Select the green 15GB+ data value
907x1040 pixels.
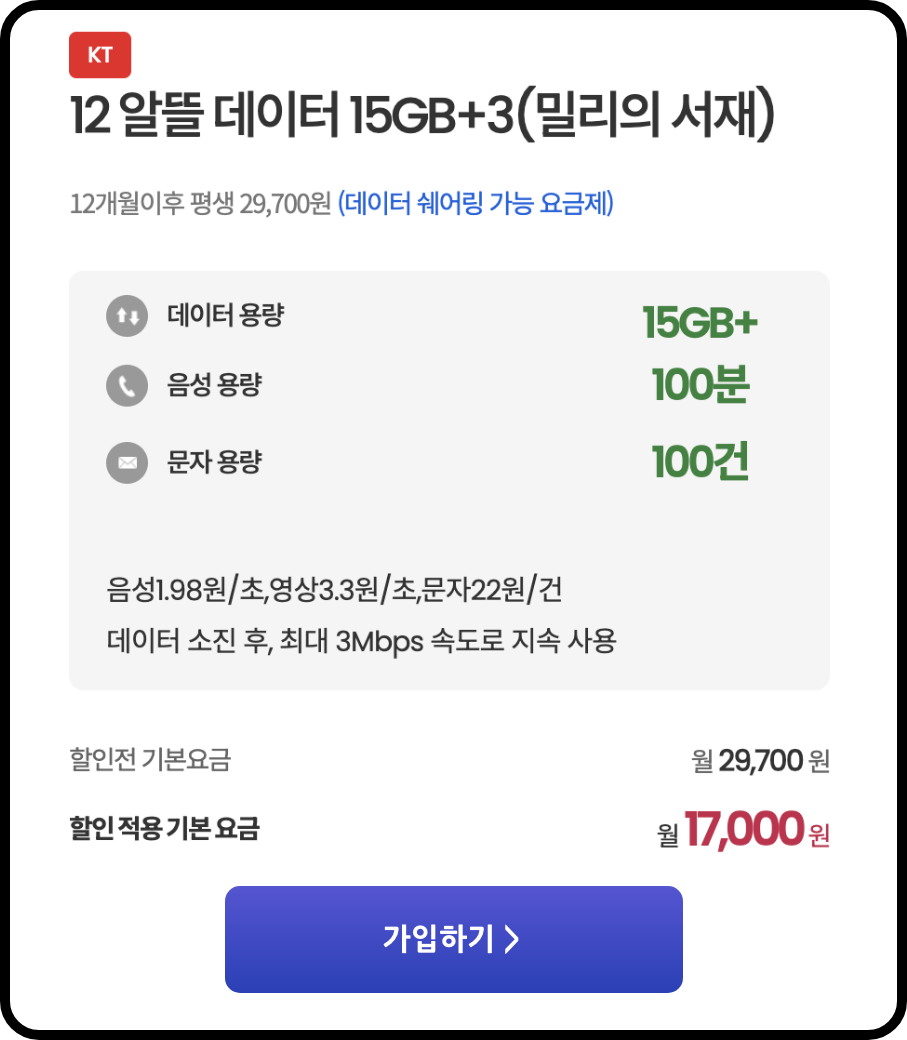701,320
